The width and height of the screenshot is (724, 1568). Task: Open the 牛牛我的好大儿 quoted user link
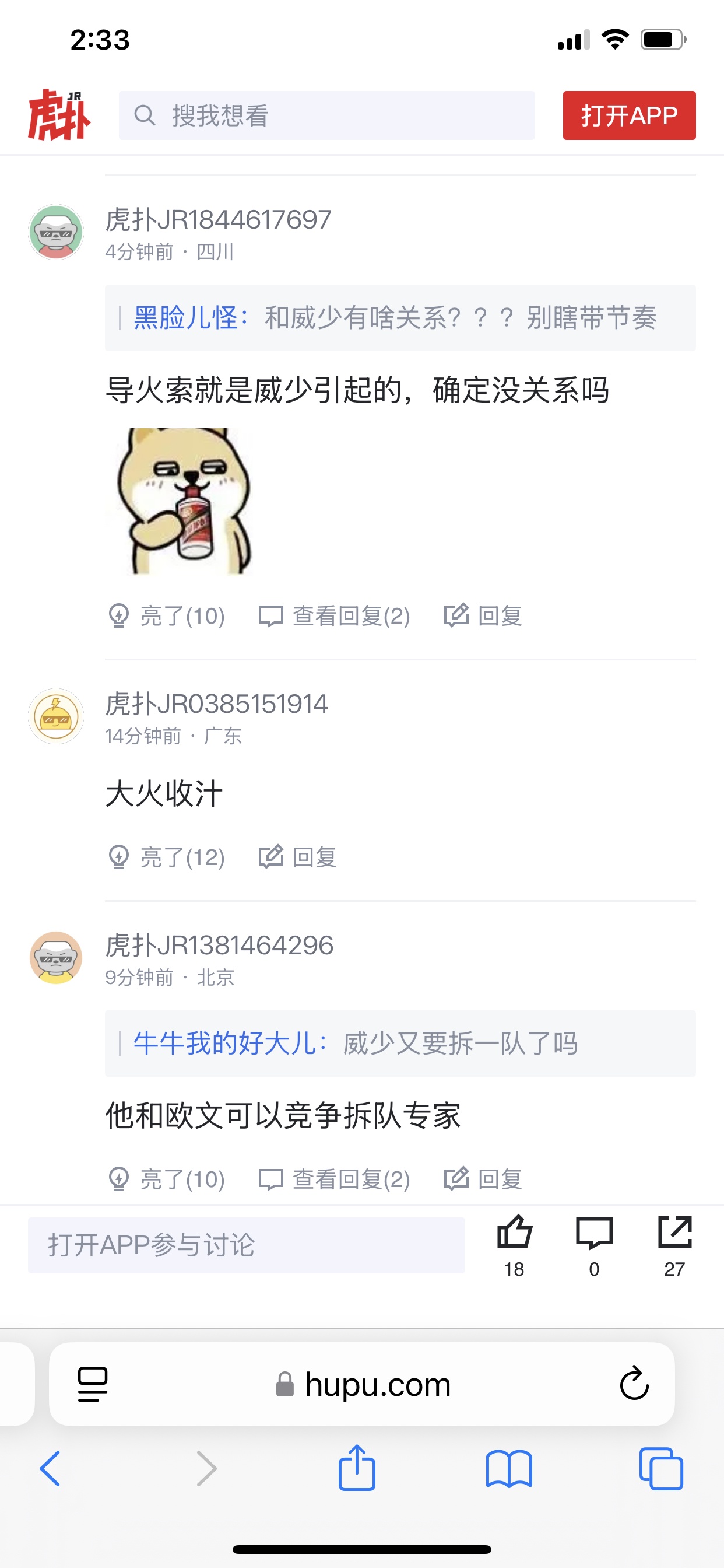coord(224,1044)
